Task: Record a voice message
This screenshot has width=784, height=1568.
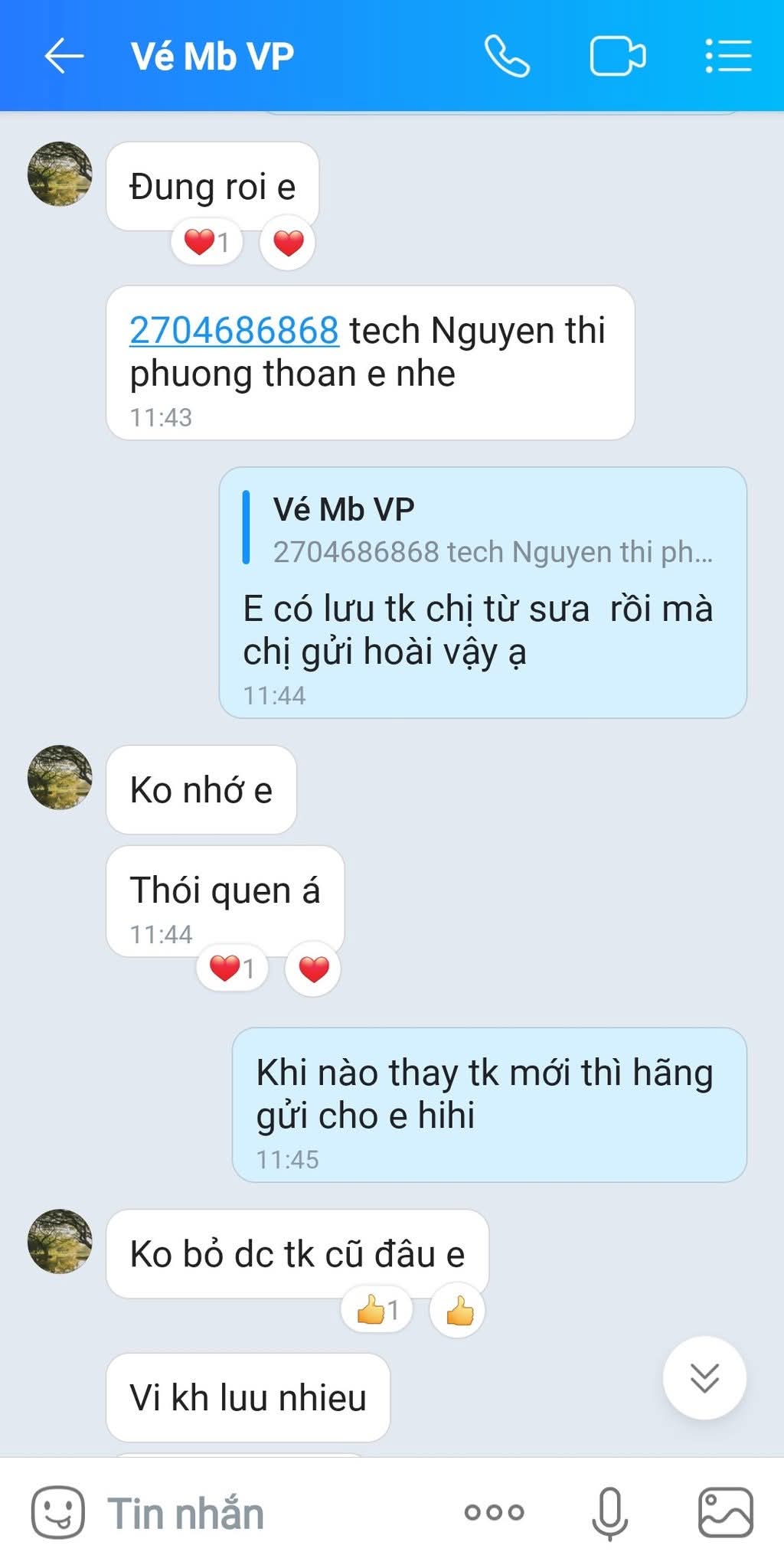Action: [610, 1512]
